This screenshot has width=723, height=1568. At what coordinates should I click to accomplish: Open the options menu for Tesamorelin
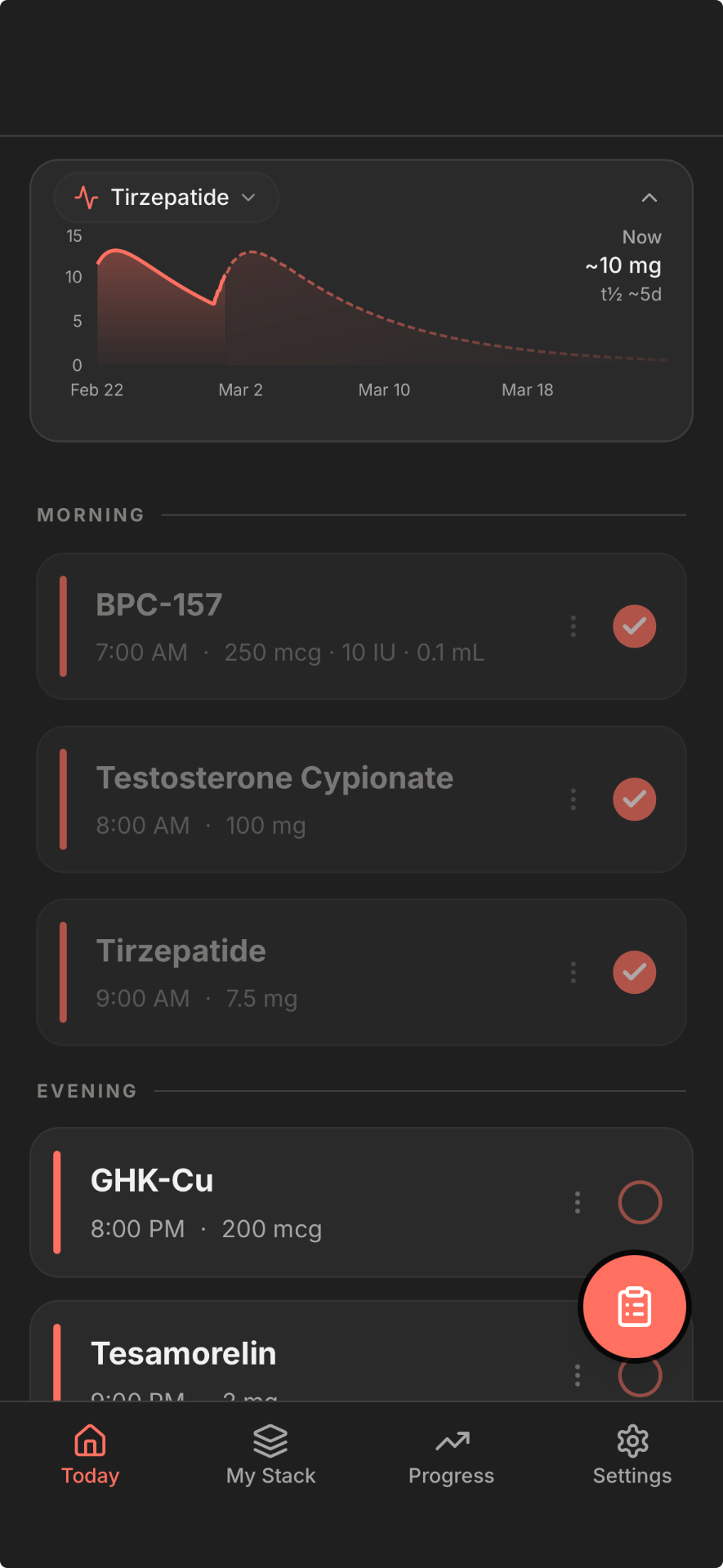click(577, 1375)
